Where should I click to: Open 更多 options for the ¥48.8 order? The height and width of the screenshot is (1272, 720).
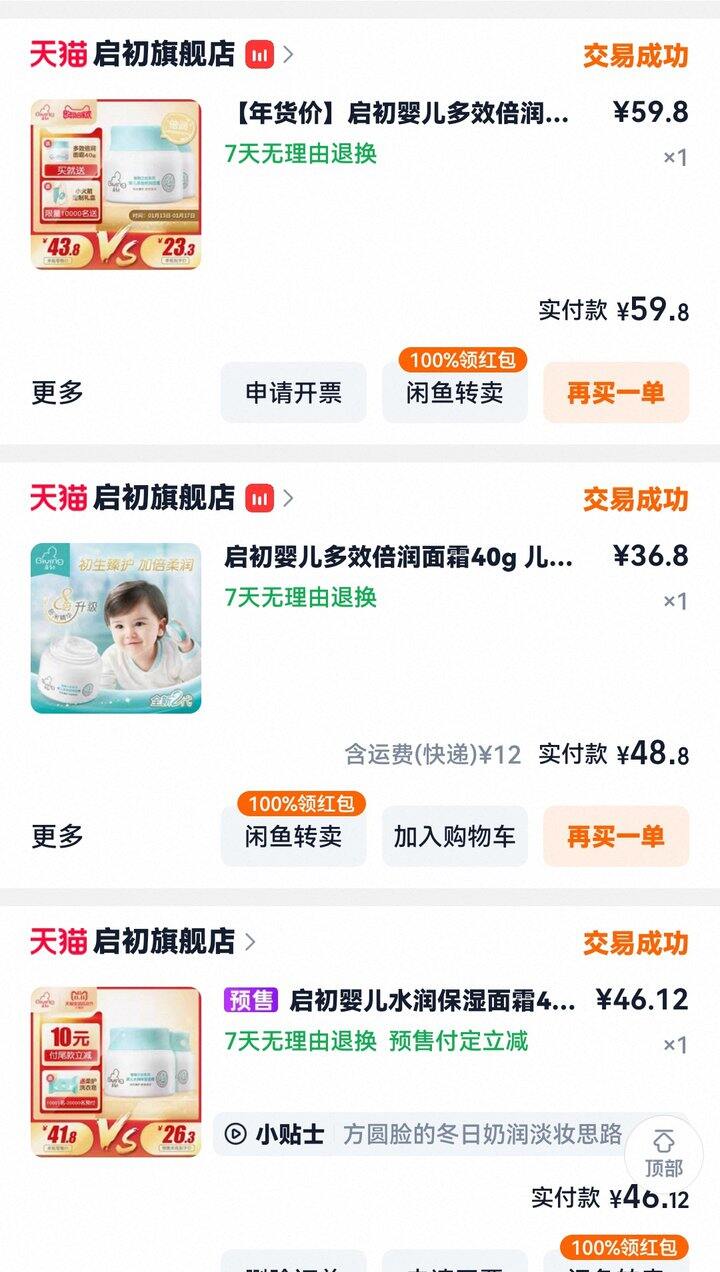(x=57, y=837)
